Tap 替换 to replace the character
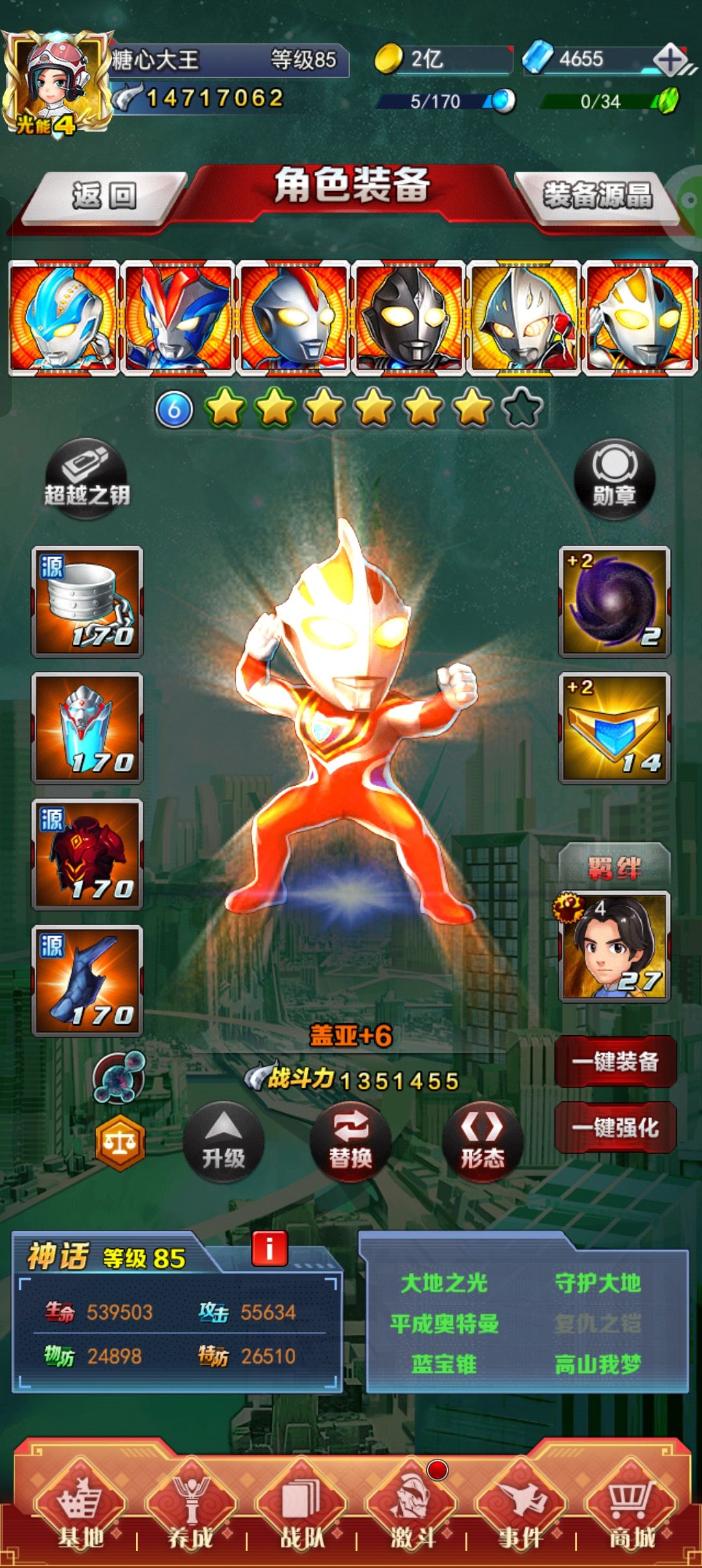Image resolution: width=702 pixels, height=1568 pixels. click(350, 1142)
